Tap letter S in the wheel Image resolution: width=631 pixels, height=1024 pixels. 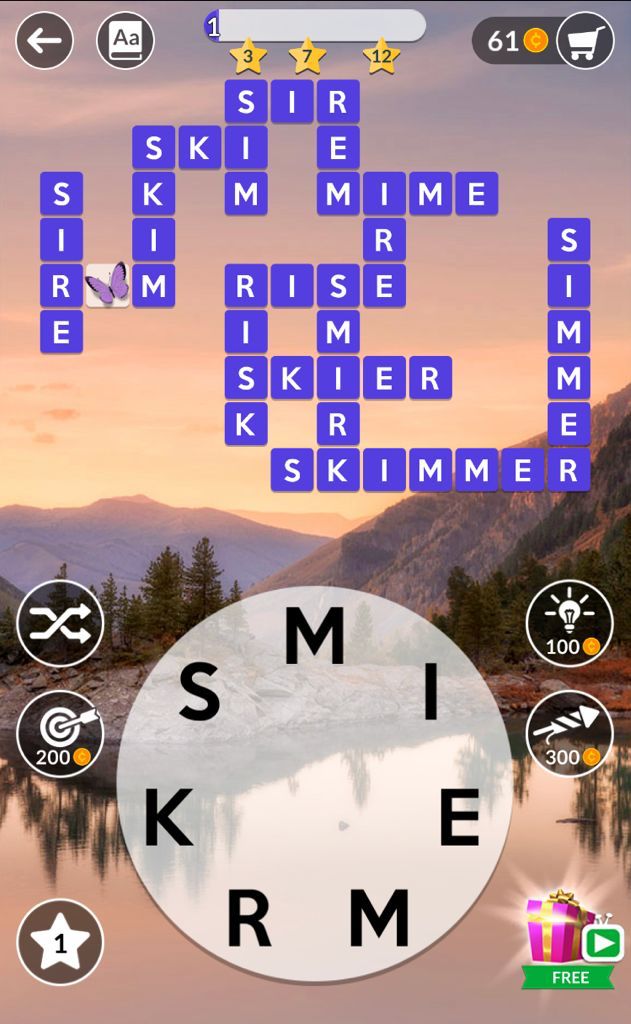200,692
